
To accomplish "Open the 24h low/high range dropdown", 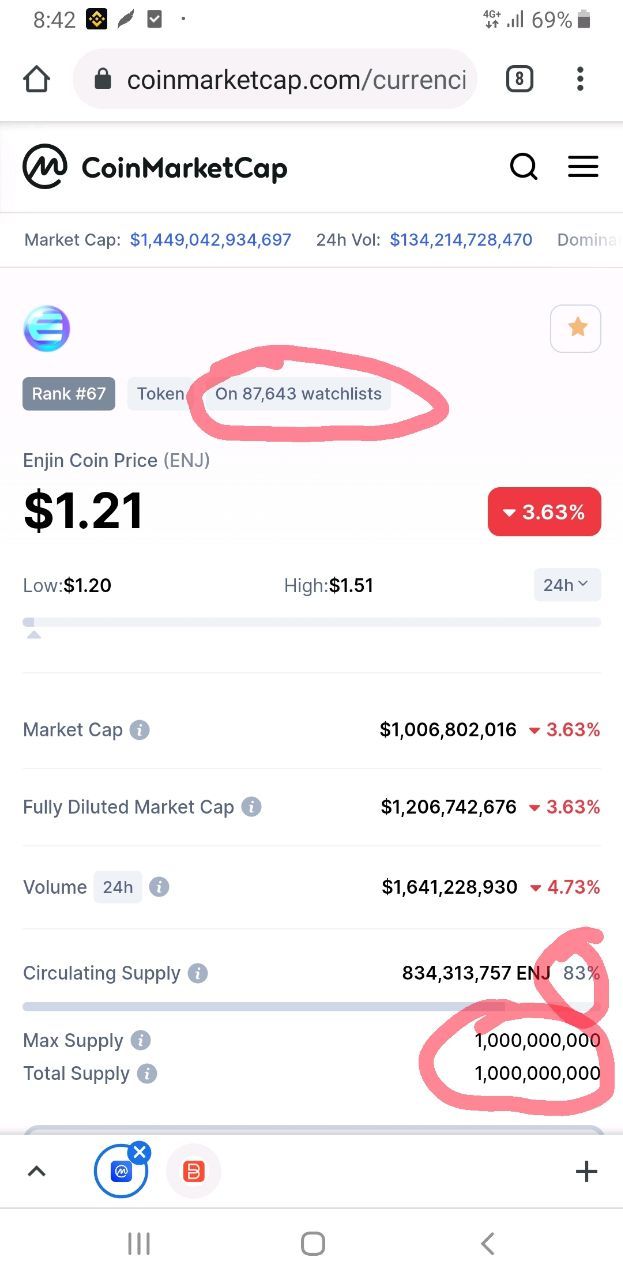I will pyautogui.click(x=567, y=585).
